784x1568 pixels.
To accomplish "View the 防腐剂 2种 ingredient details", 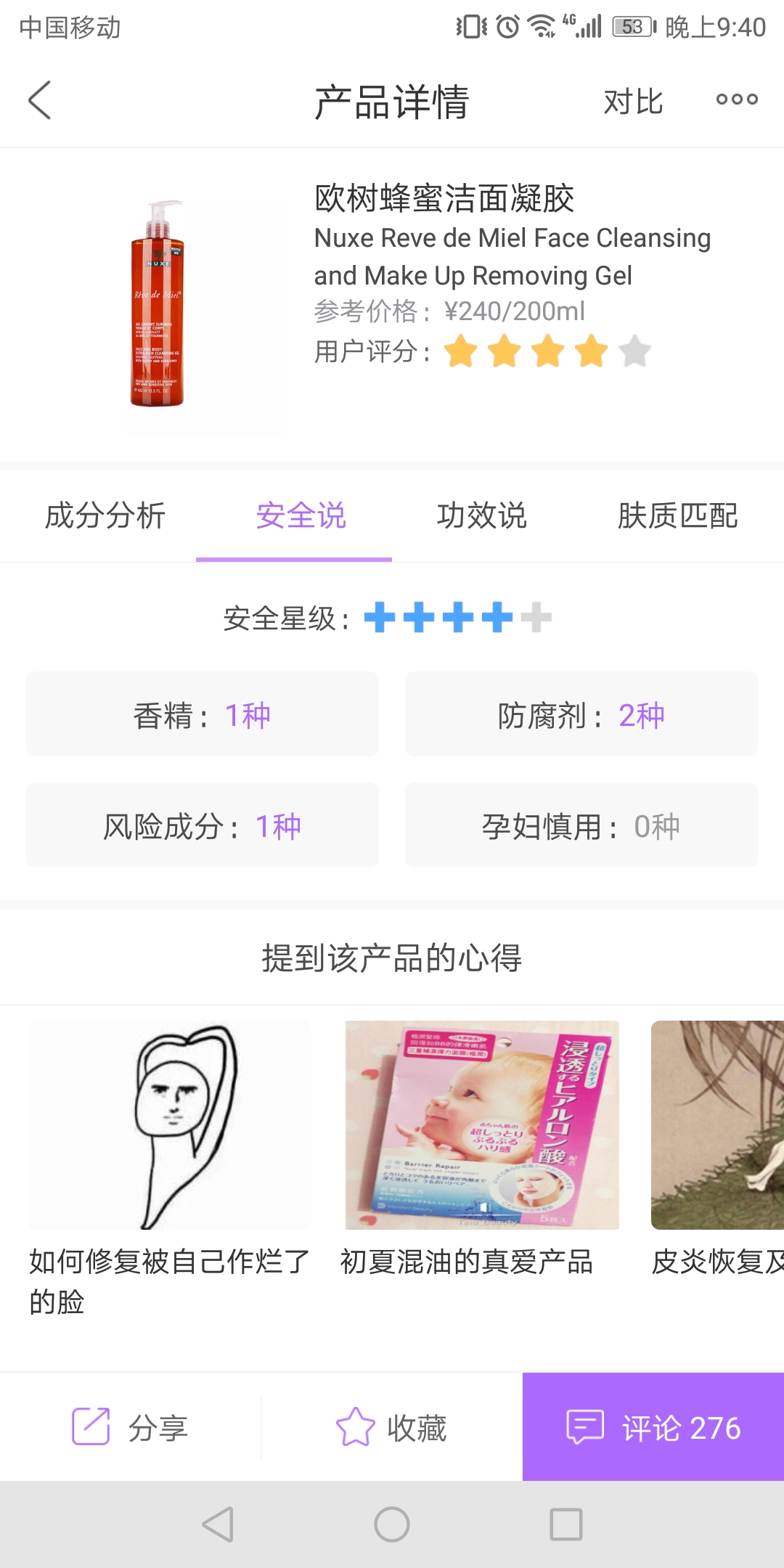I will 581,715.
